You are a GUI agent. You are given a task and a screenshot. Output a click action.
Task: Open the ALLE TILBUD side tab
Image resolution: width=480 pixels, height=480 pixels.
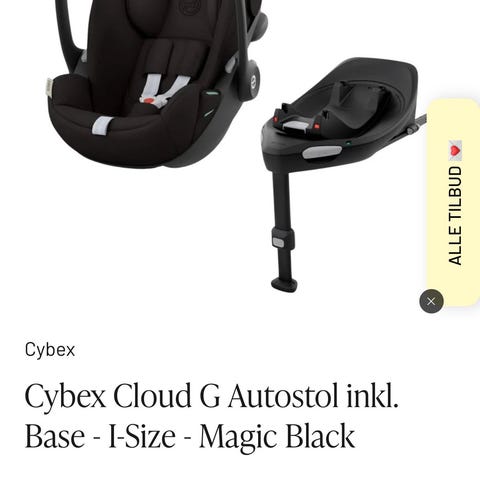[455, 202]
